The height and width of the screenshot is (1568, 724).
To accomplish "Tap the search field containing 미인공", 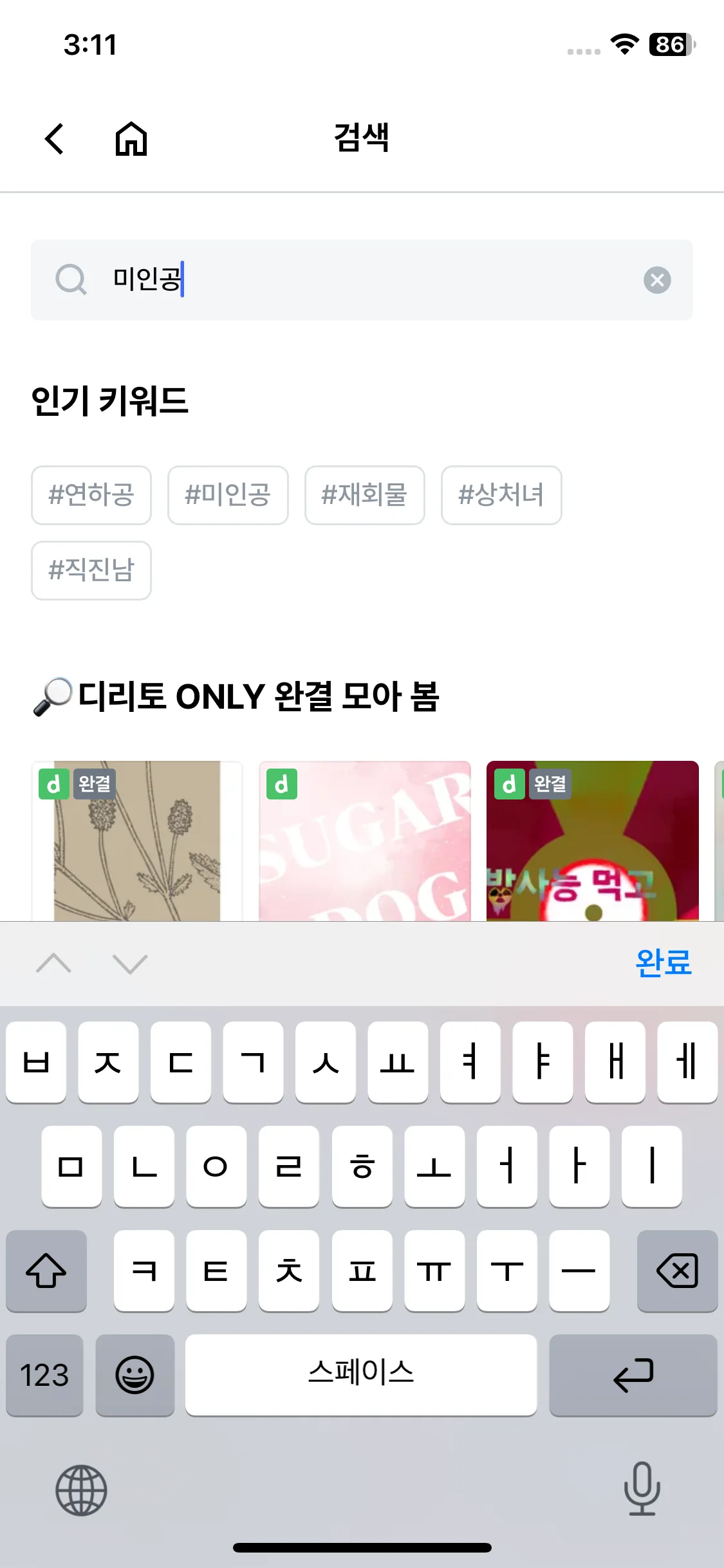I will (x=362, y=280).
